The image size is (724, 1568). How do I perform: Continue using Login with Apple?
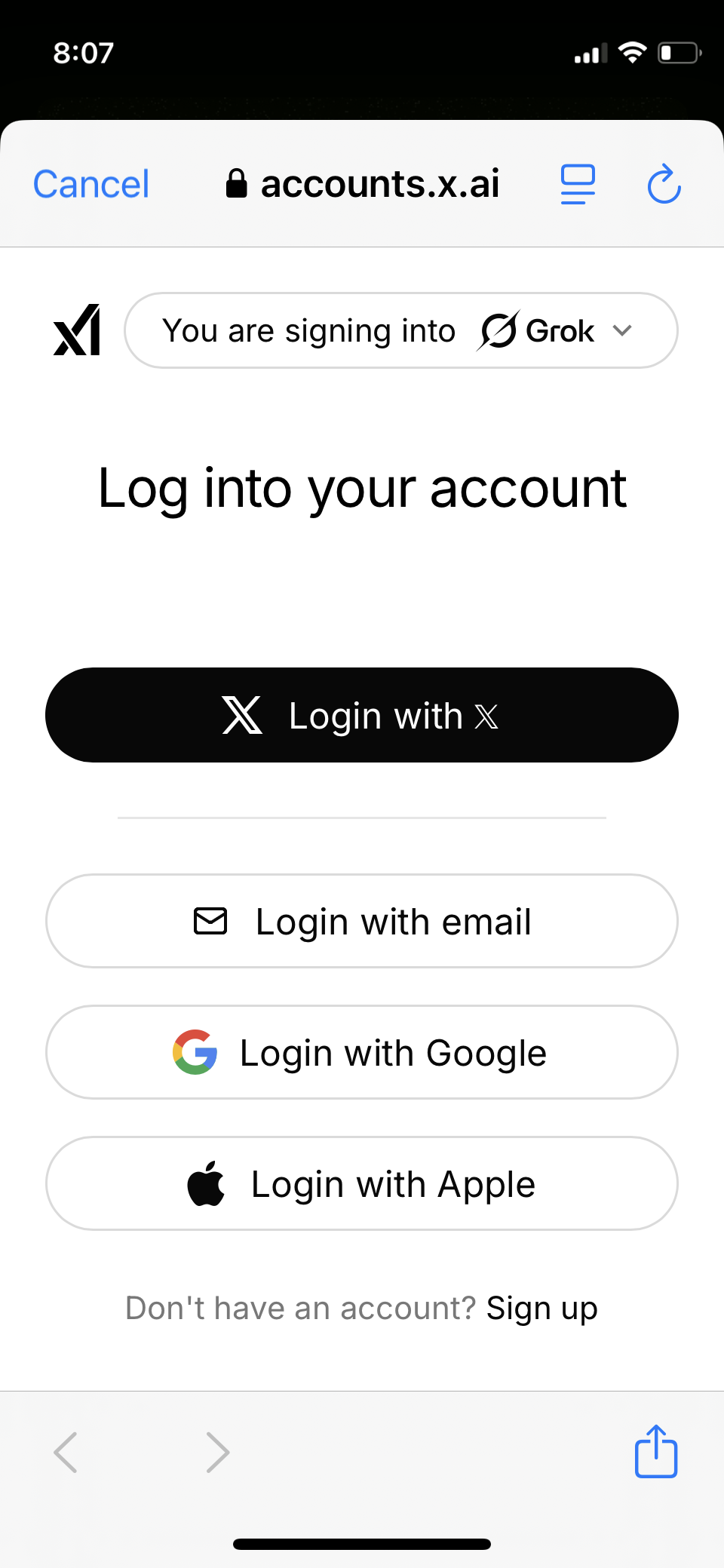tap(362, 1183)
